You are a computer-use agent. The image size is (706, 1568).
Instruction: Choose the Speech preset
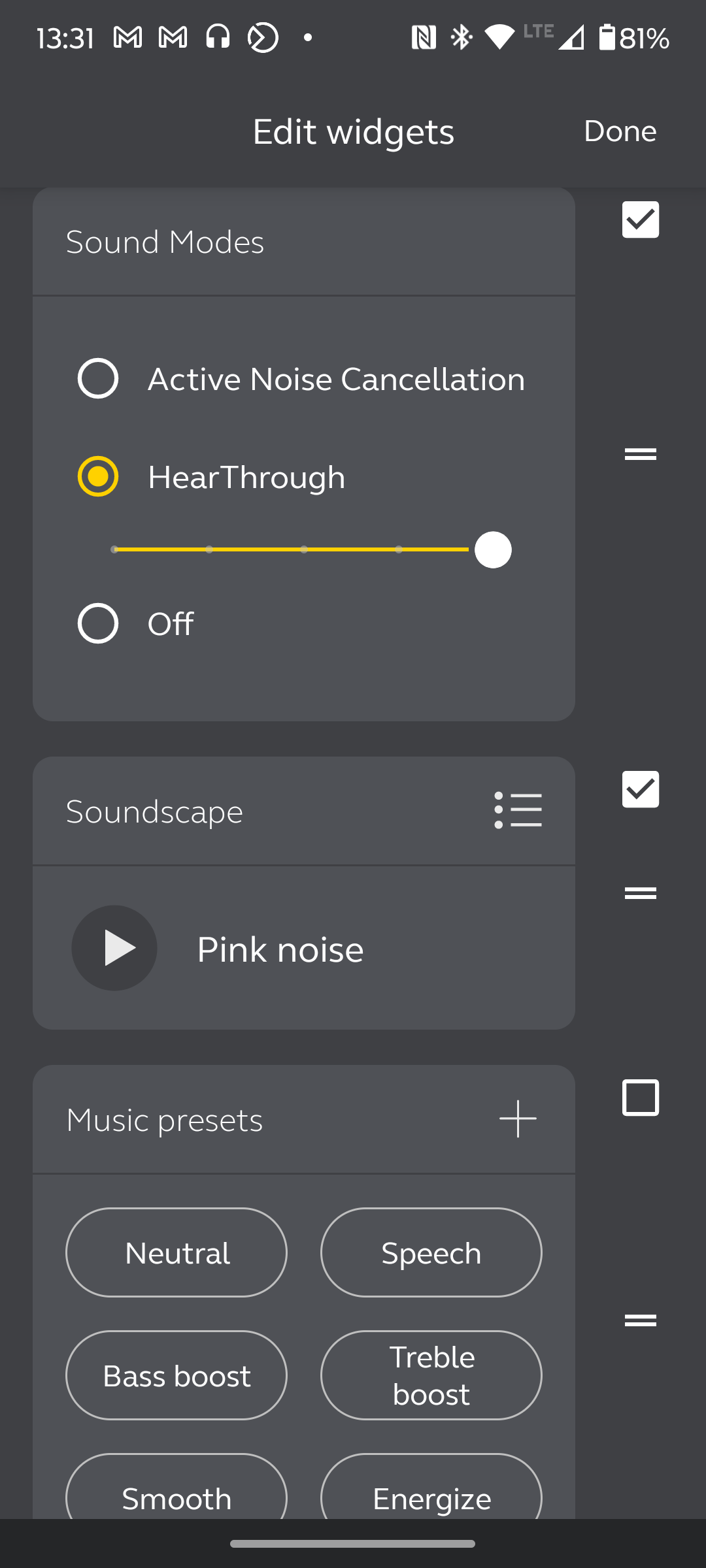[431, 1252]
